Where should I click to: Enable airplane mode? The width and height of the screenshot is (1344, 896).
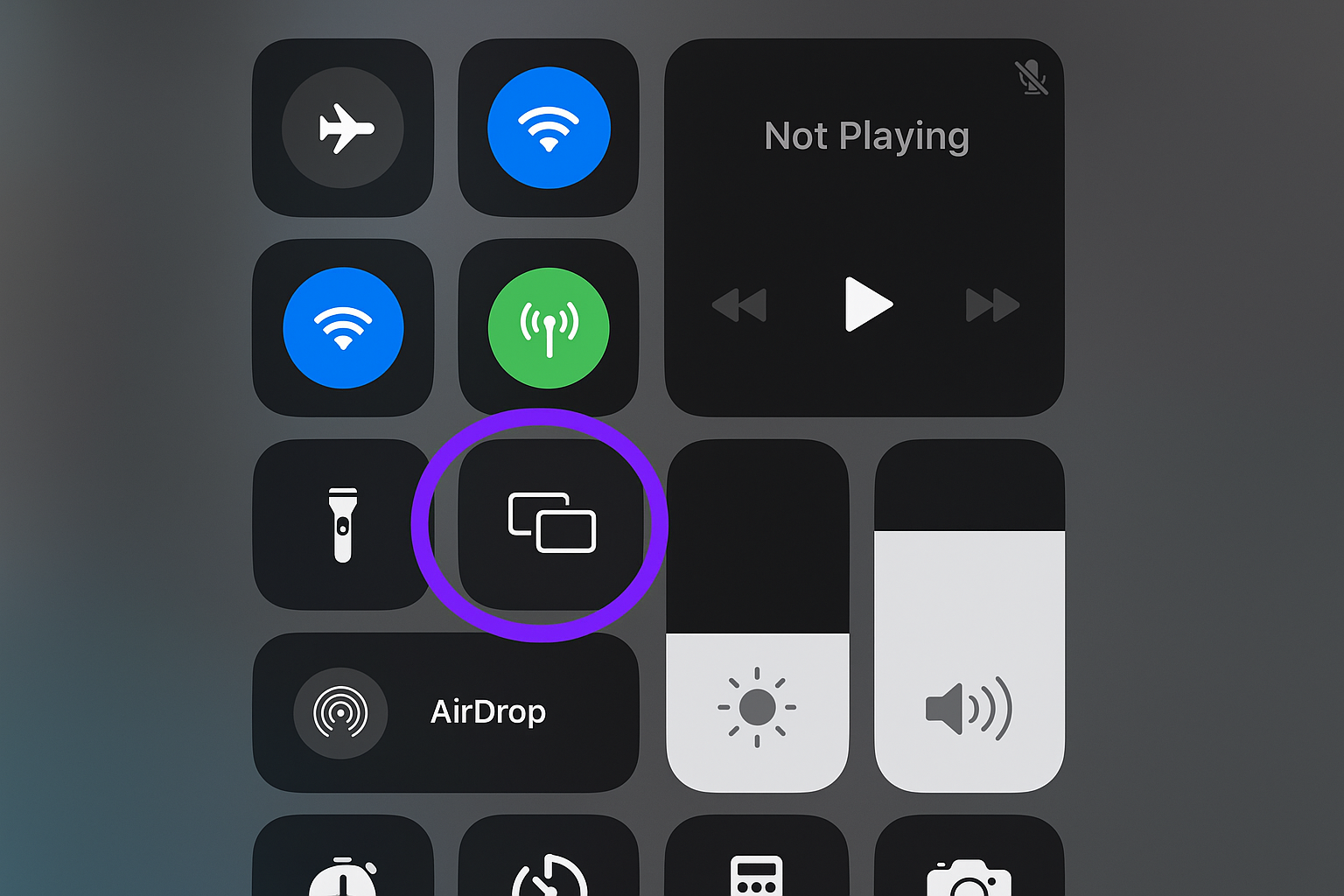(x=343, y=128)
